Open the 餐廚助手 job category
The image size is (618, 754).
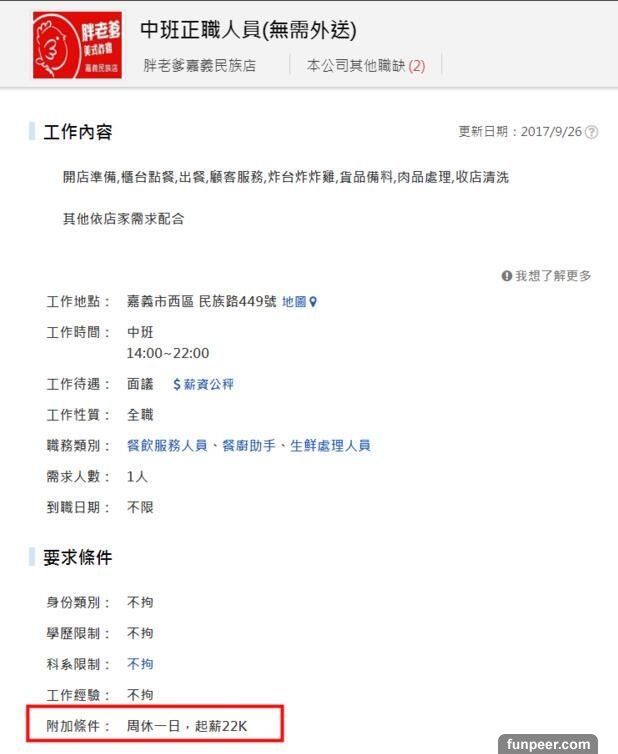point(249,446)
